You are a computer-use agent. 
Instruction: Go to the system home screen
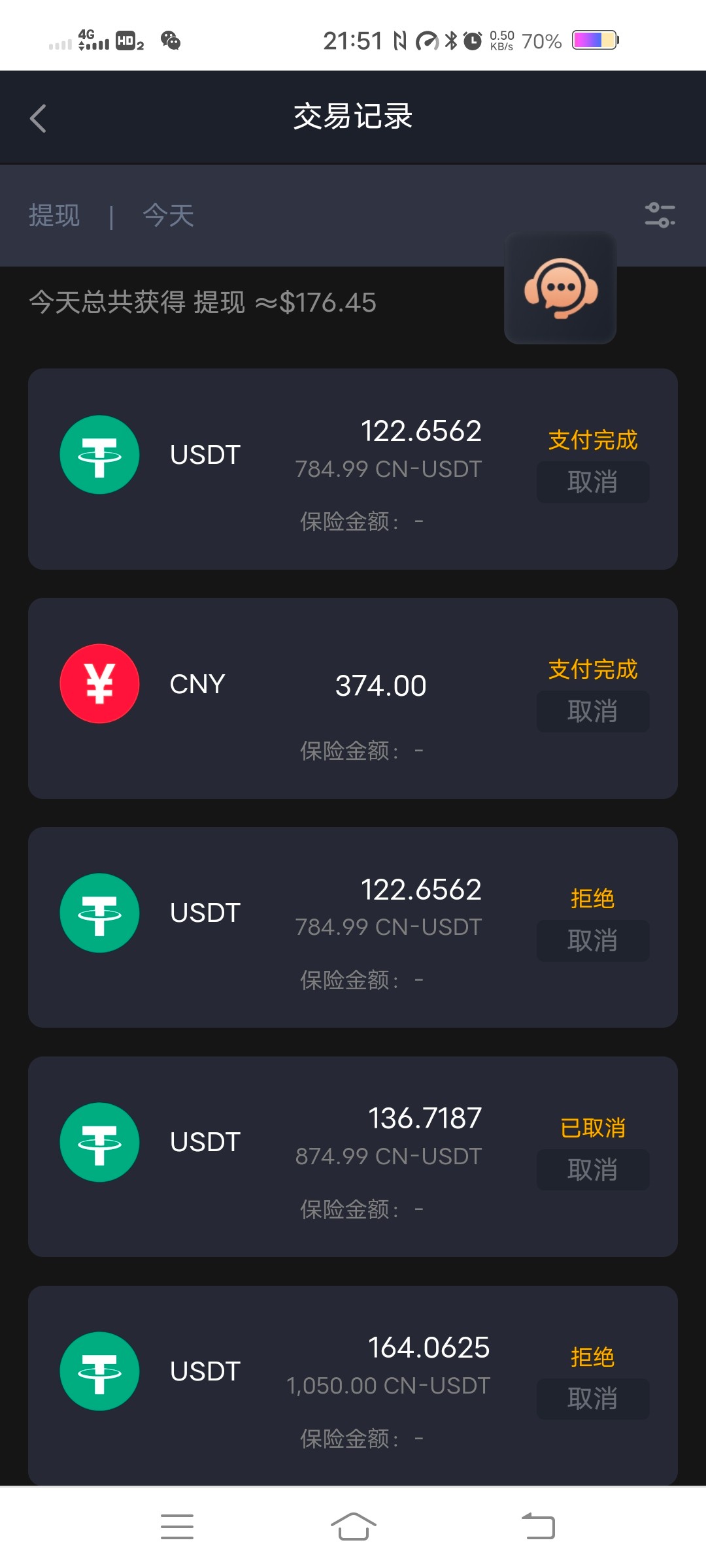(x=353, y=1526)
